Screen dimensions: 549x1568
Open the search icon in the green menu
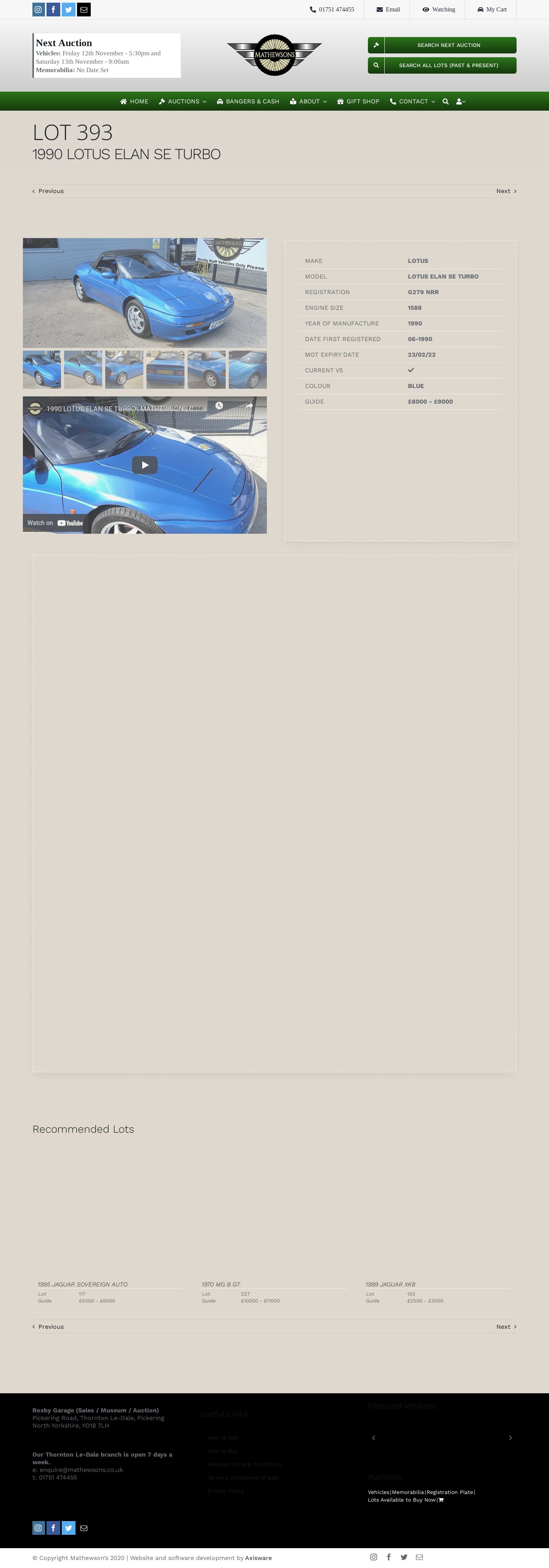point(446,101)
